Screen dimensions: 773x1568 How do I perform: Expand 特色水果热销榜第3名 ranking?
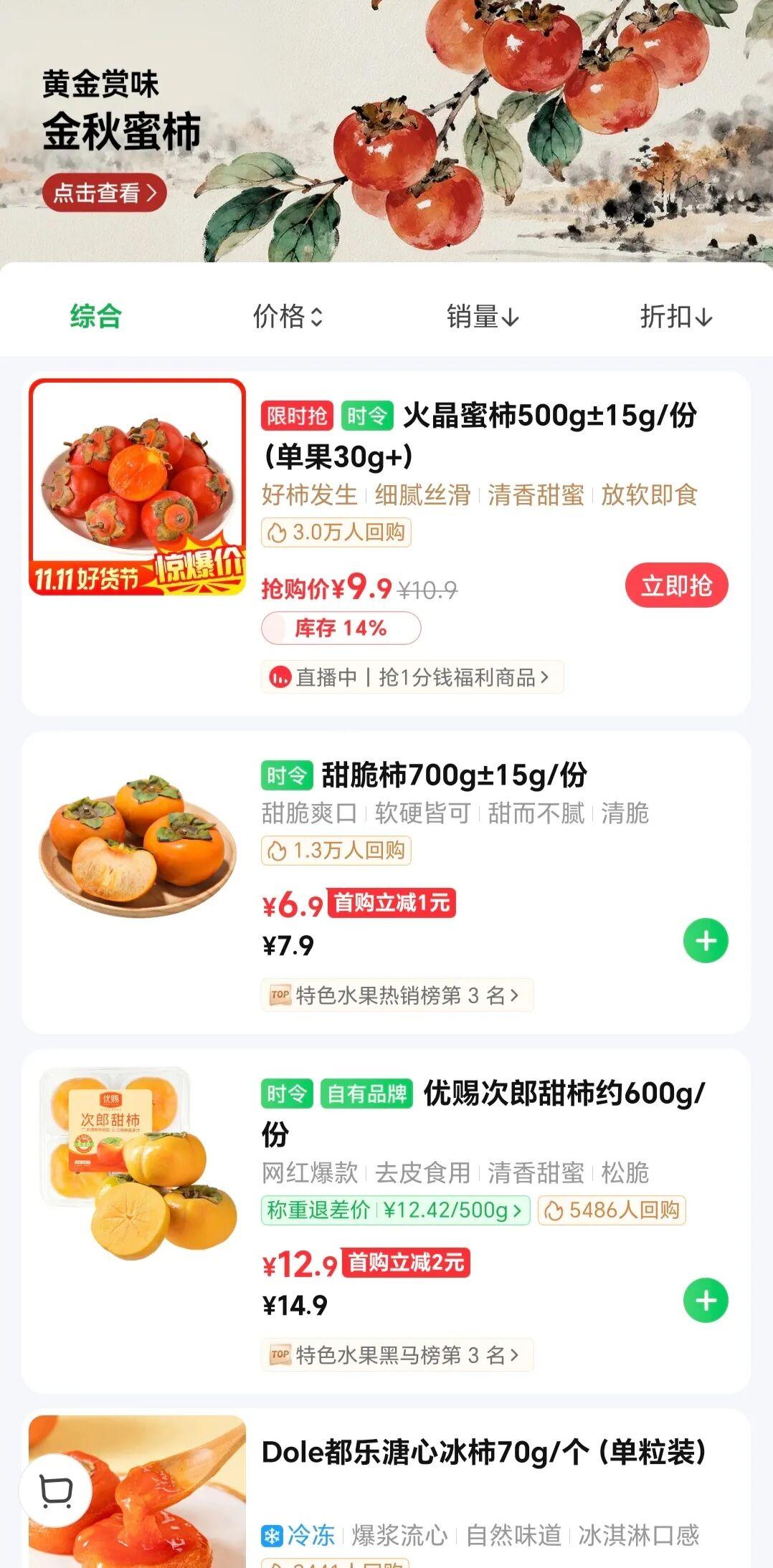click(399, 995)
